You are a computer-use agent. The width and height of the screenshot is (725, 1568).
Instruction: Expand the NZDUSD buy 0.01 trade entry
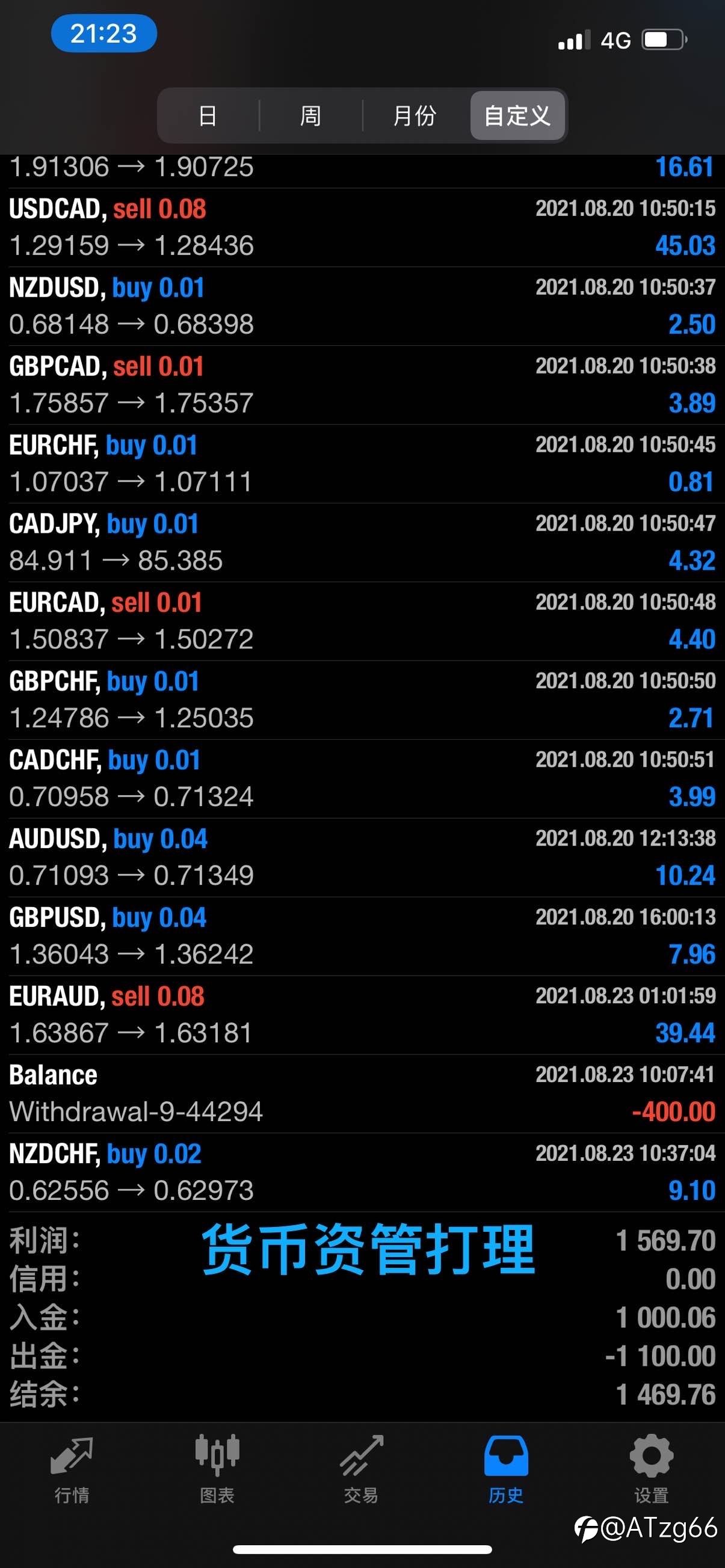362,306
